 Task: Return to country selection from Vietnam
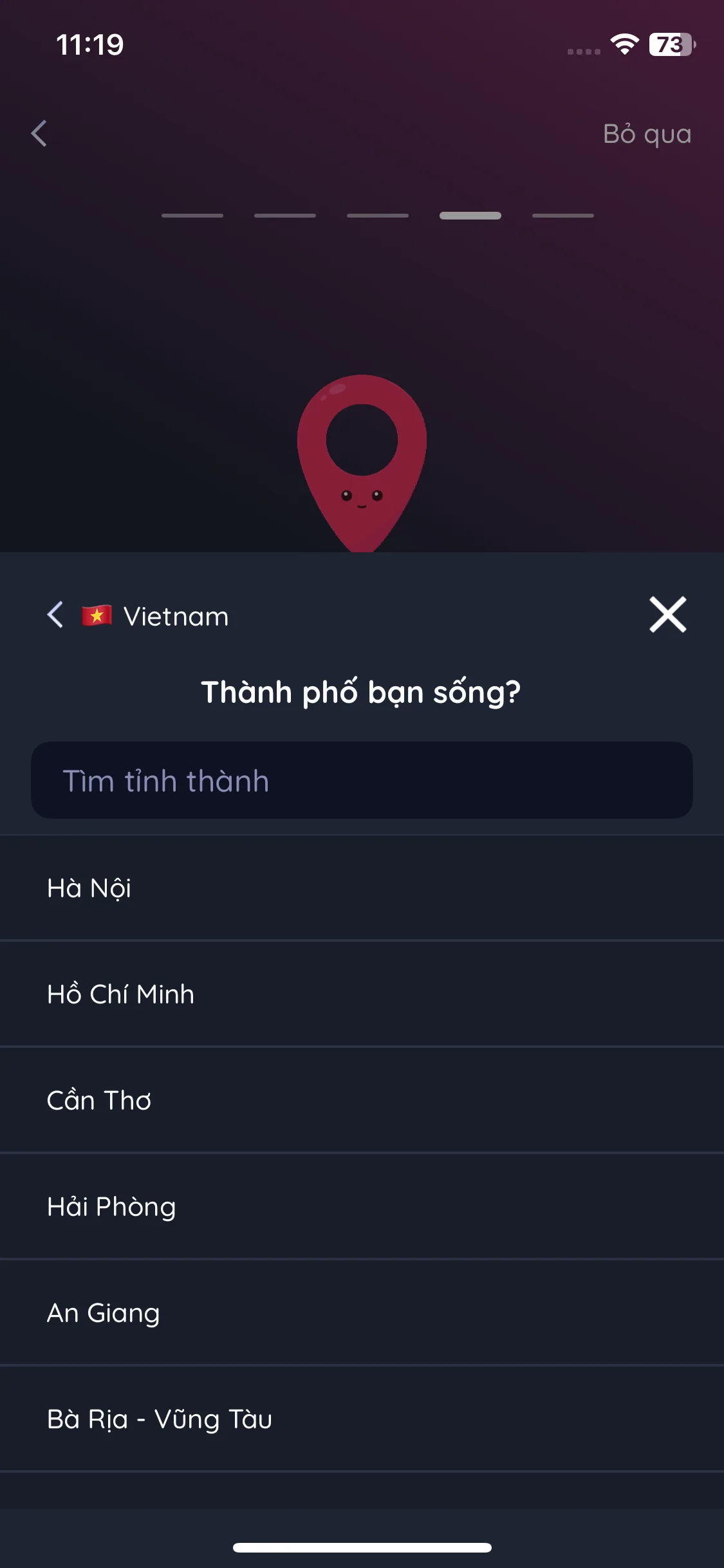[x=56, y=615]
